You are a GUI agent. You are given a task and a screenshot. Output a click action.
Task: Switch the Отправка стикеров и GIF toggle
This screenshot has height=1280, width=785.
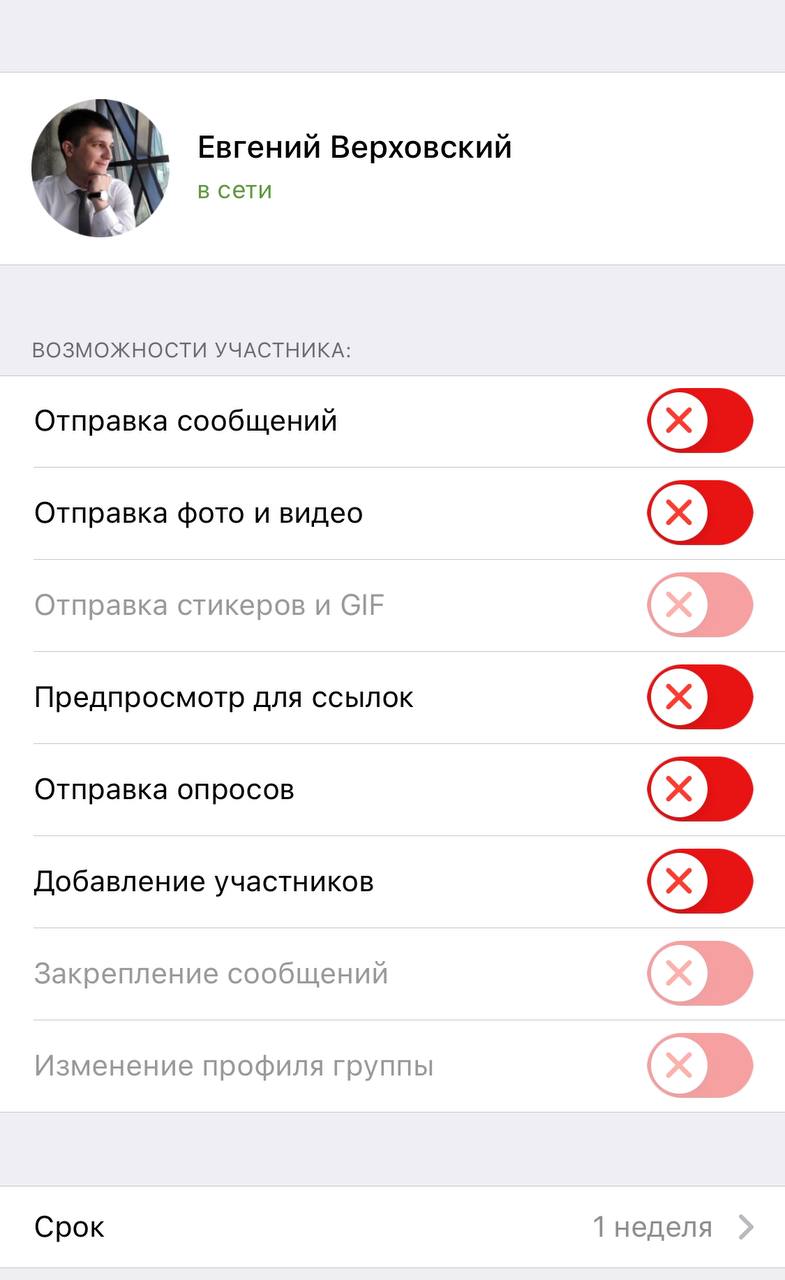699,605
